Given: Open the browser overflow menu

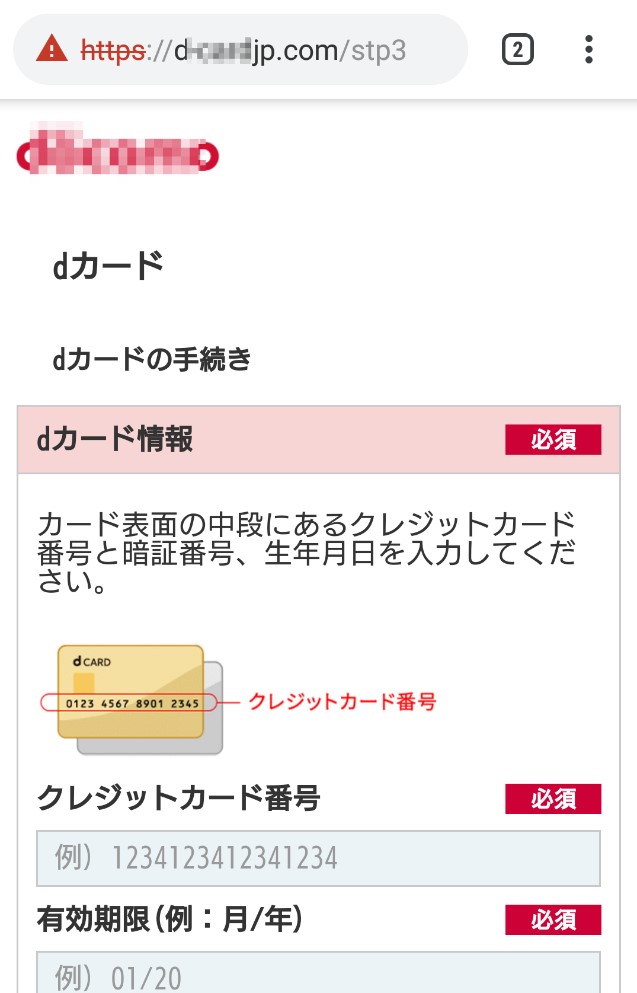Looking at the screenshot, I should point(589,49).
